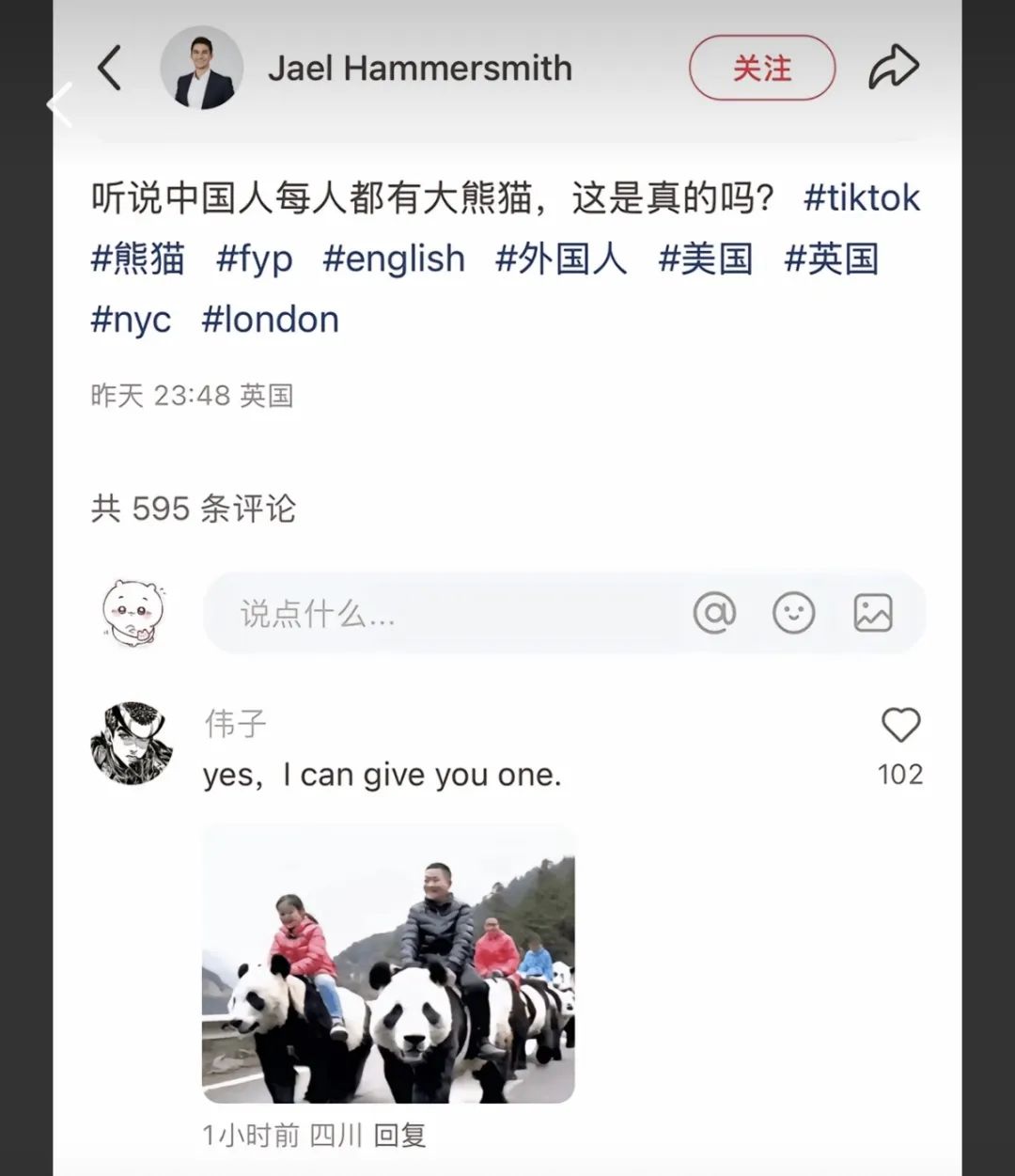Like 伟子's comment
1015x1176 pixels.
[x=900, y=726]
